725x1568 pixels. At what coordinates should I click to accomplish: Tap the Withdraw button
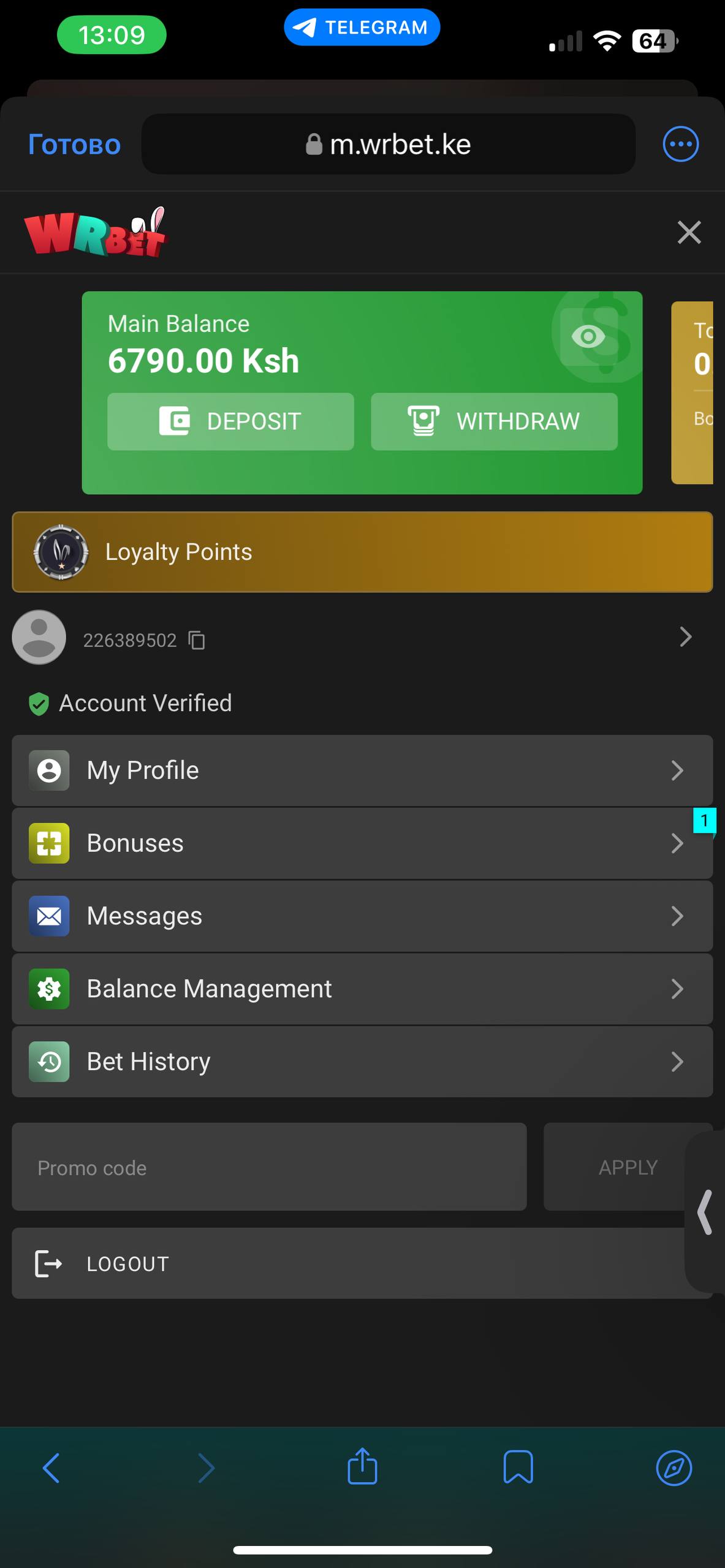[x=494, y=421]
